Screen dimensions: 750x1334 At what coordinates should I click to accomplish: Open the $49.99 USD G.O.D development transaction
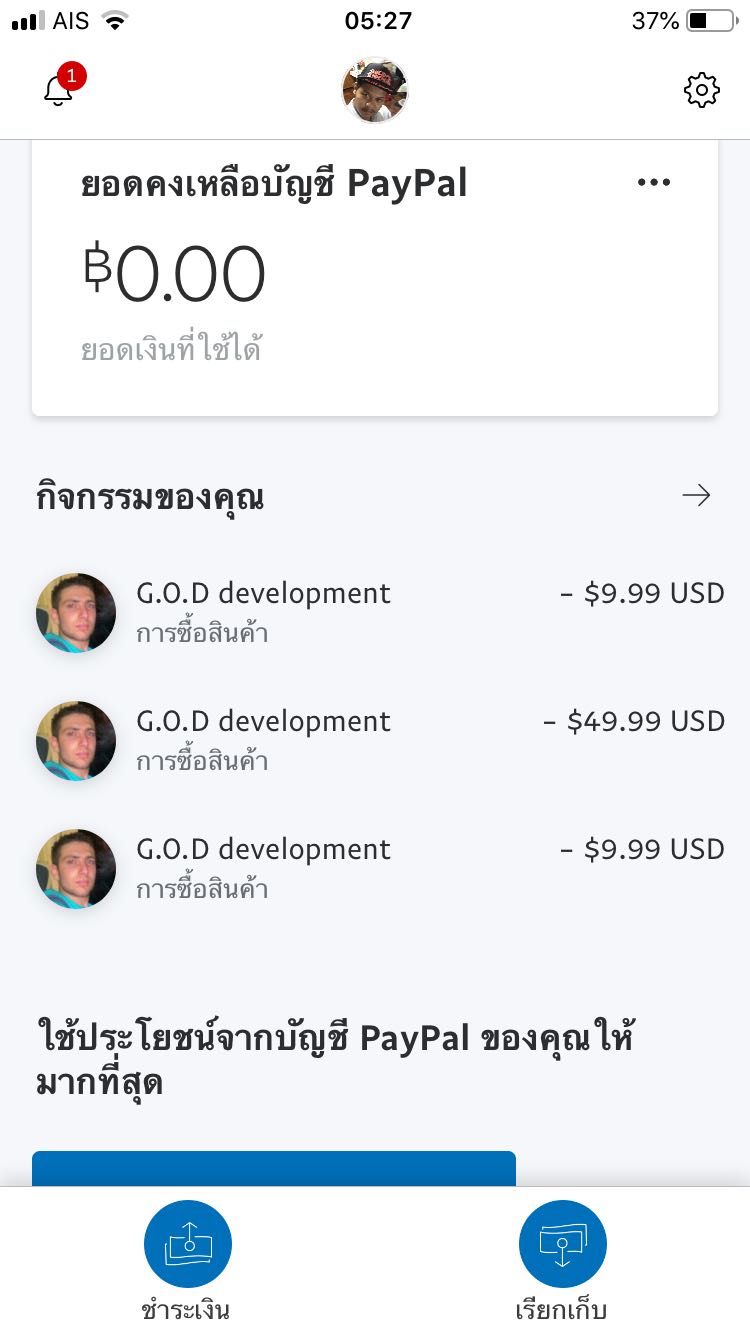click(380, 739)
